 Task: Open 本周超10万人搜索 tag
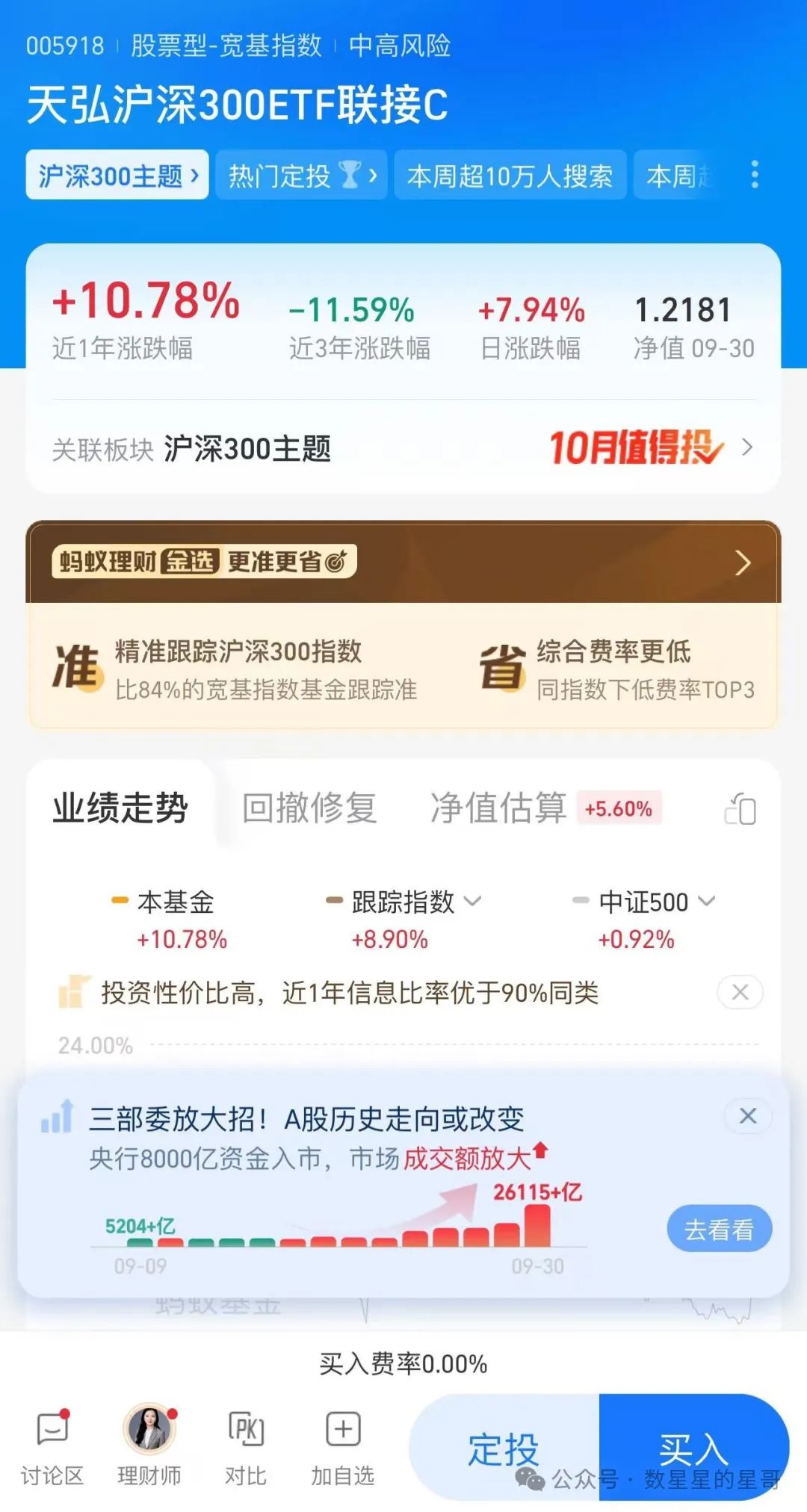[510, 176]
